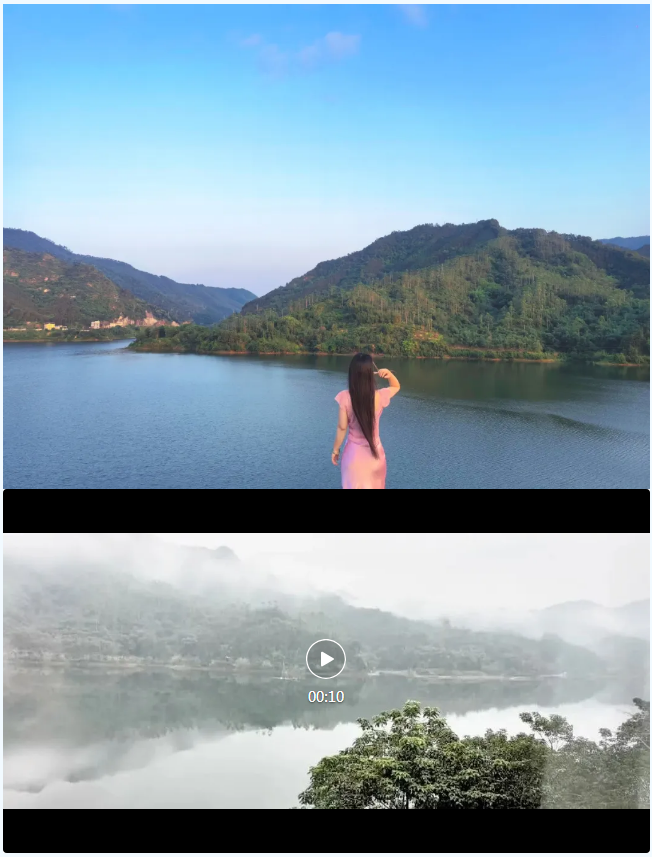652x857 pixels.
Task: Open the photo of woman by the lake
Action: click(326, 247)
